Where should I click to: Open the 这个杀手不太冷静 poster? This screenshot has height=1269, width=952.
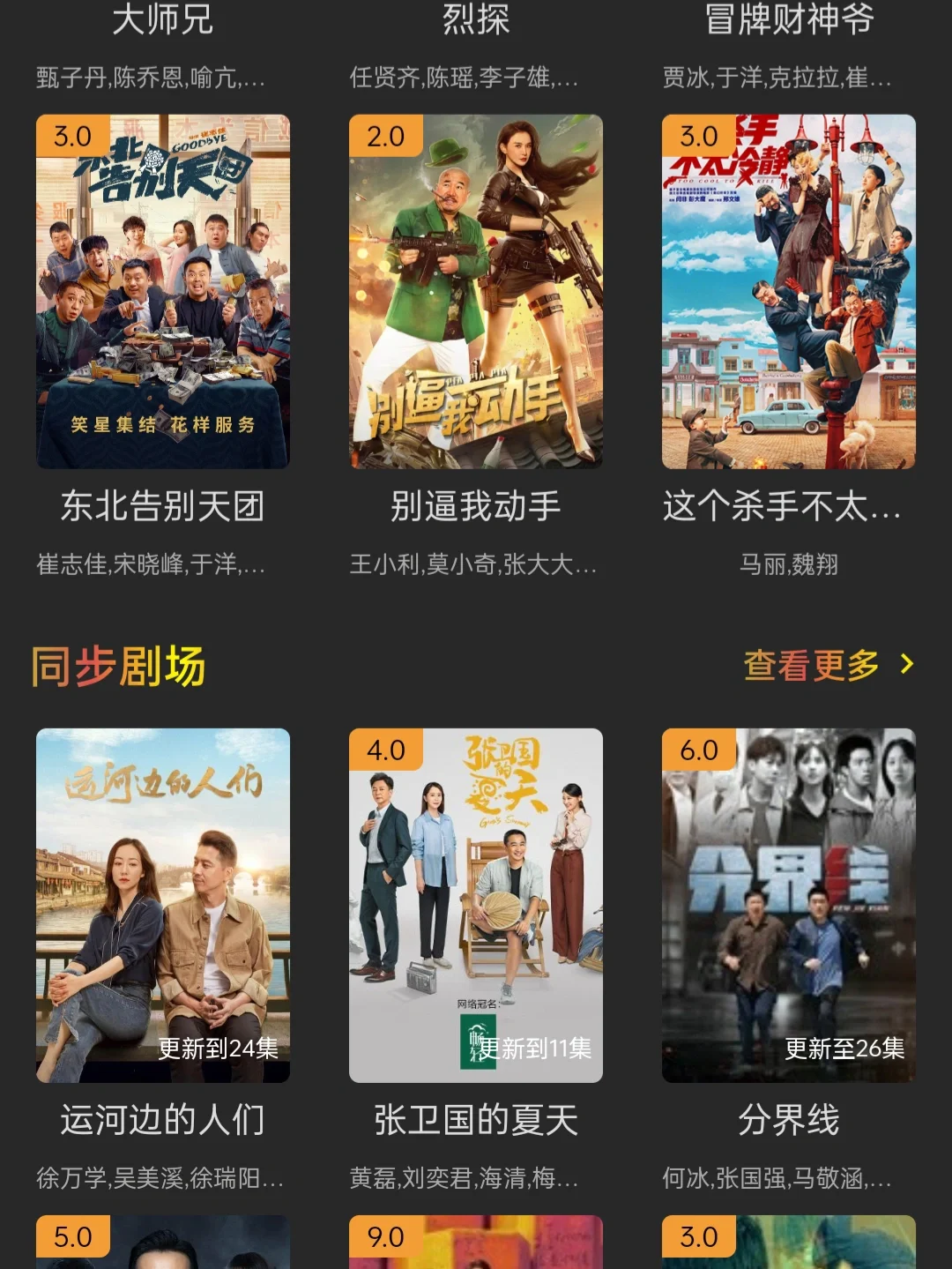click(x=789, y=291)
